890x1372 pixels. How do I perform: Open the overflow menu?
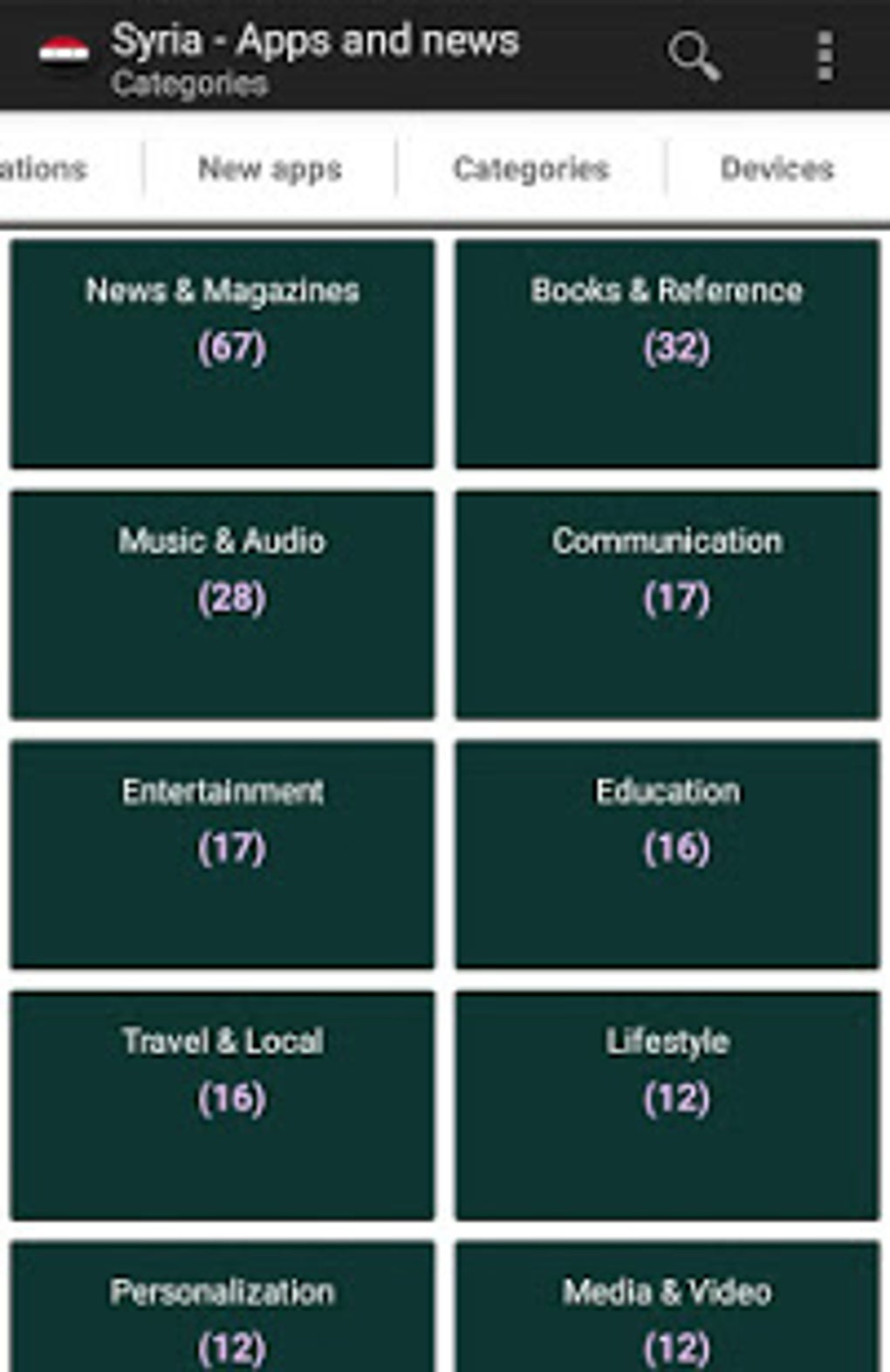click(x=825, y=57)
